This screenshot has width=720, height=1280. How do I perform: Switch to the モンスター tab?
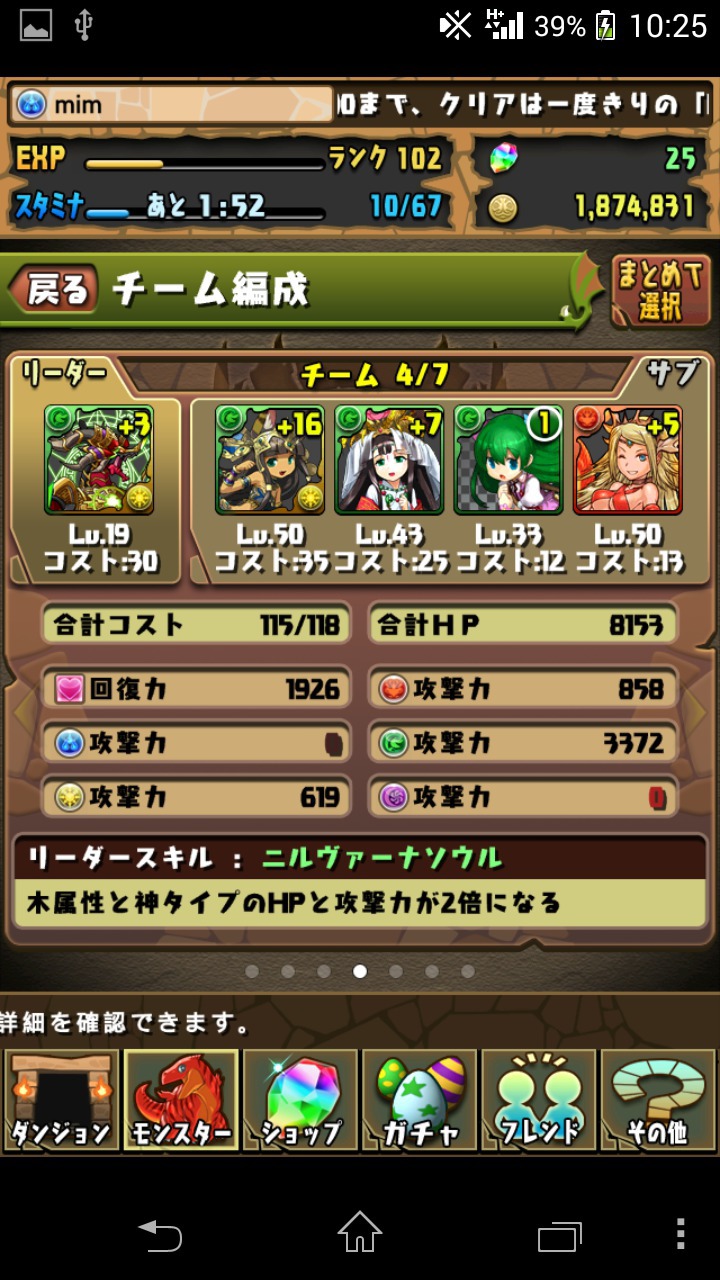[x=180, y=1100]
